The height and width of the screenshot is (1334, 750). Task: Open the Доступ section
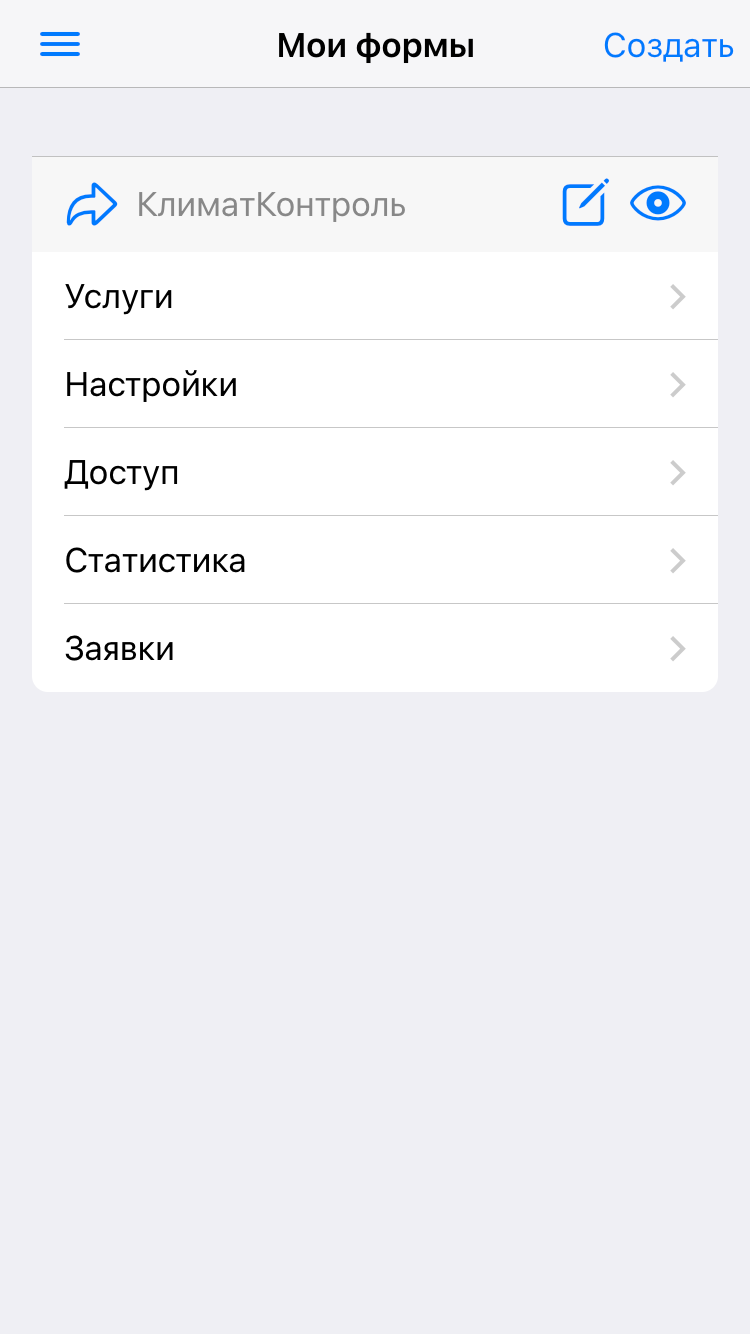pyautogui.click(x=375, y=473)
